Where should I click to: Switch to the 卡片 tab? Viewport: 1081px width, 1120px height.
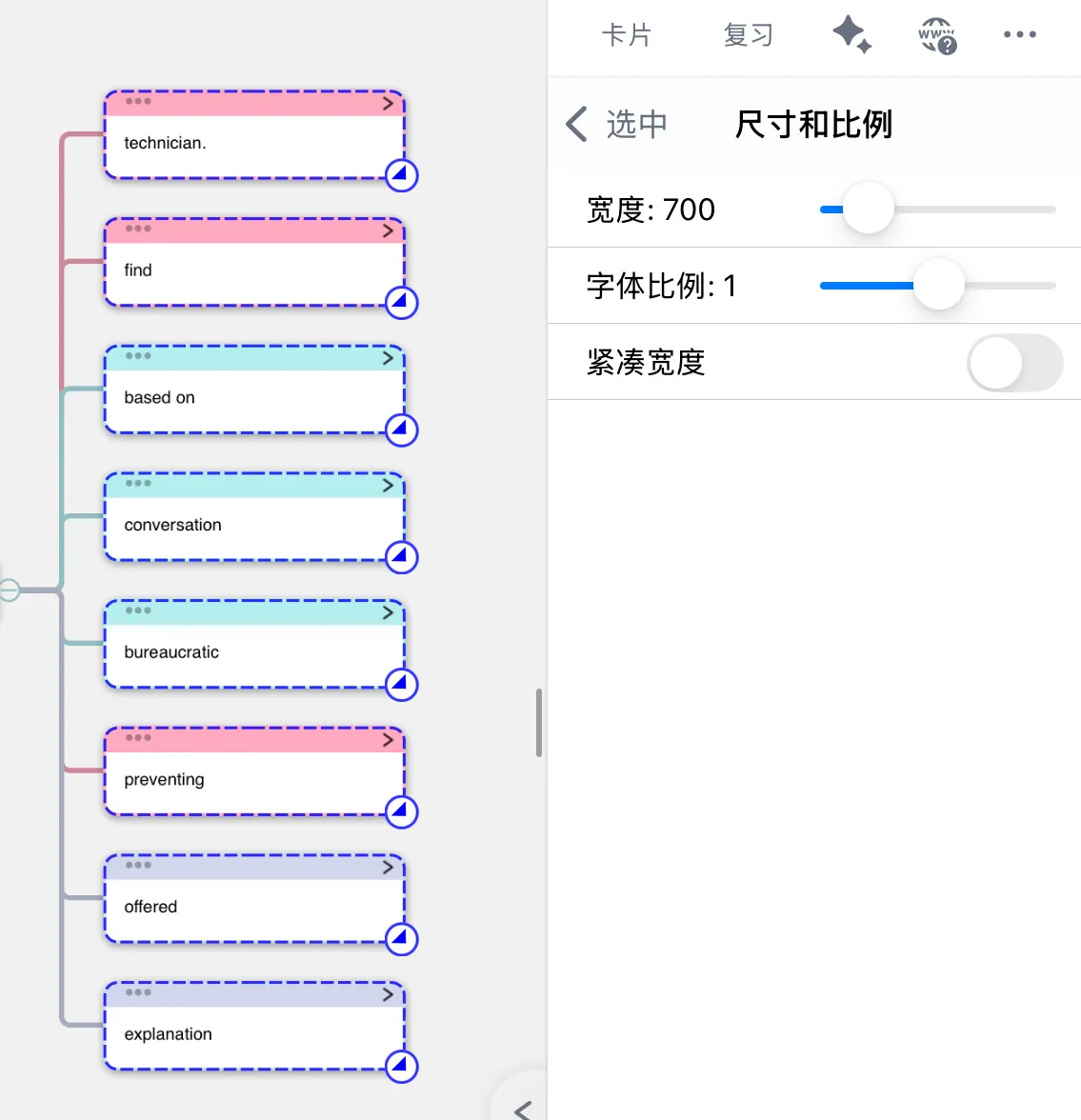[x=626, y=35]
